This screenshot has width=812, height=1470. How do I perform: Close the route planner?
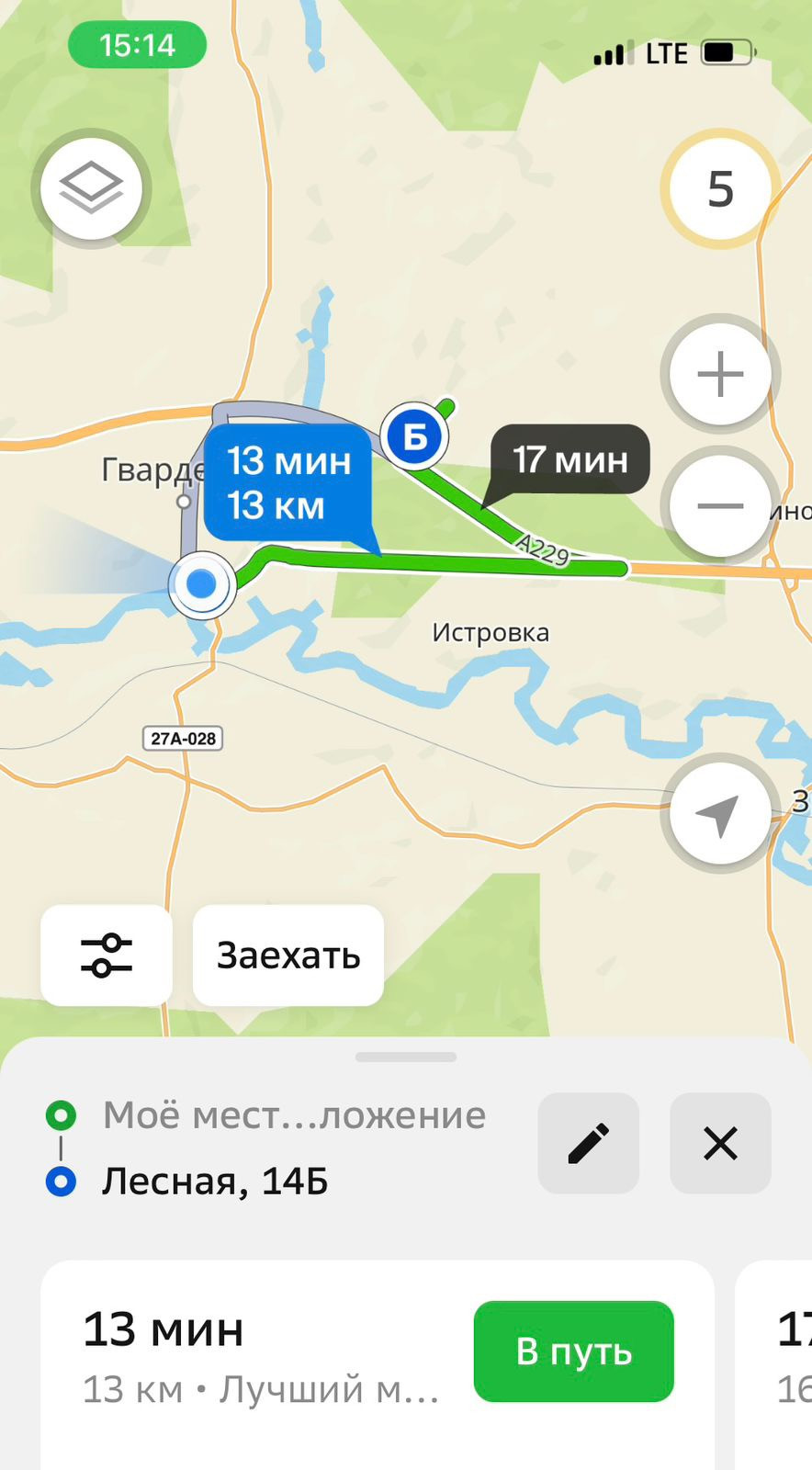coord(720,1143)
